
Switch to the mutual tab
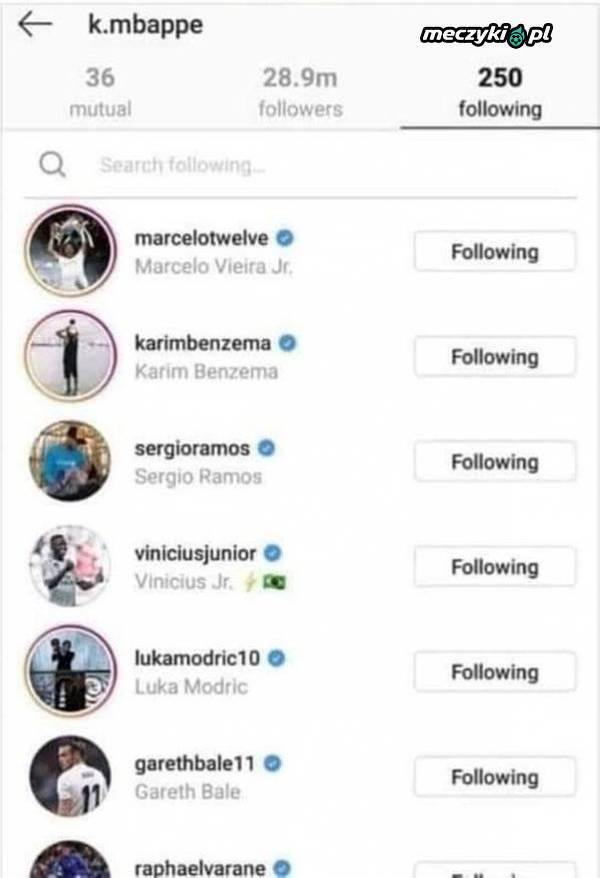99,92
